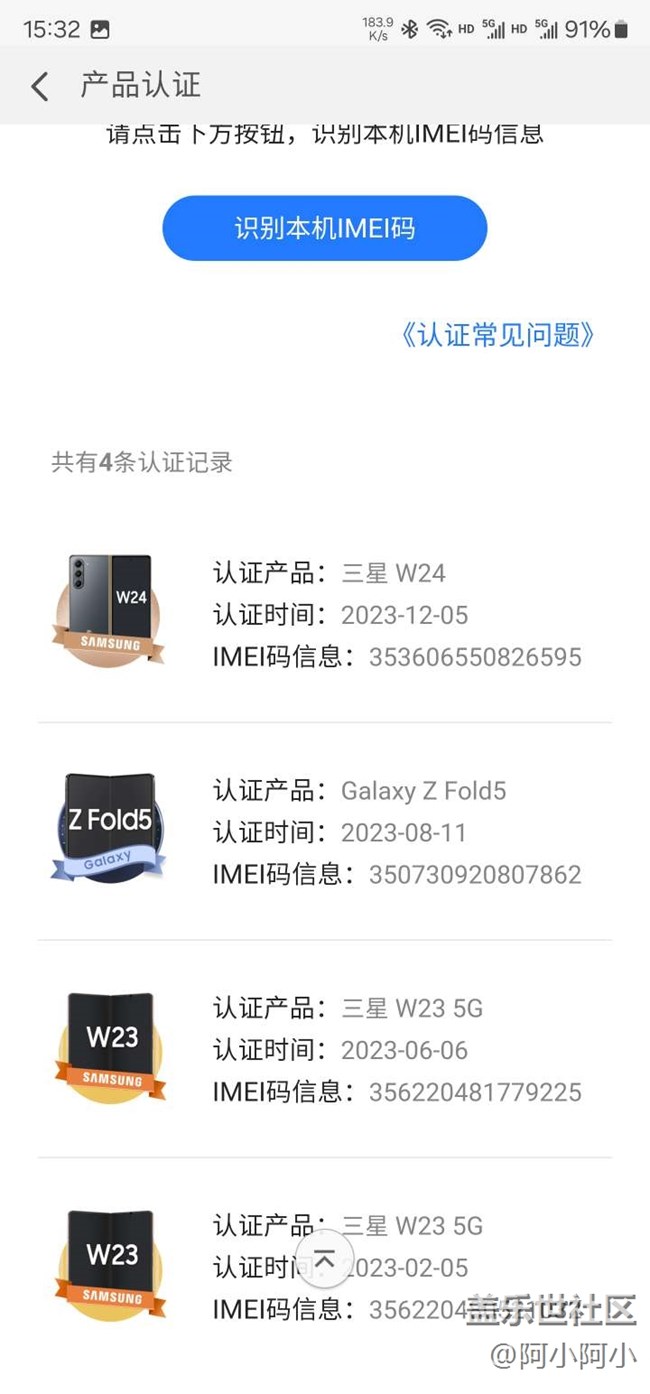Open the 《认证常见问题》 link
The height and width of the screenshot is (1394, 650).
click(x=497, y=334)
